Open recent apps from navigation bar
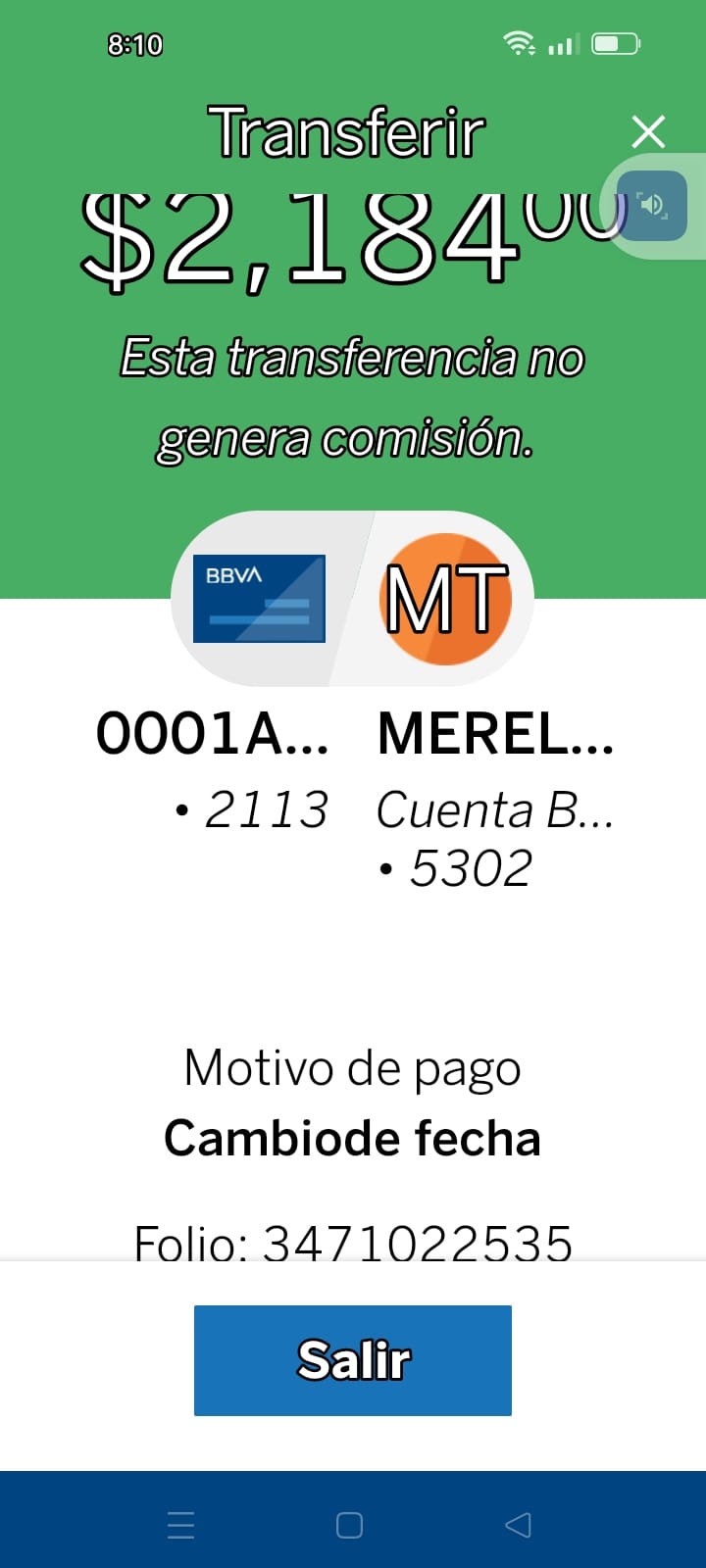The height and width of the screenshot is (1568, 706). [181, 1525]
